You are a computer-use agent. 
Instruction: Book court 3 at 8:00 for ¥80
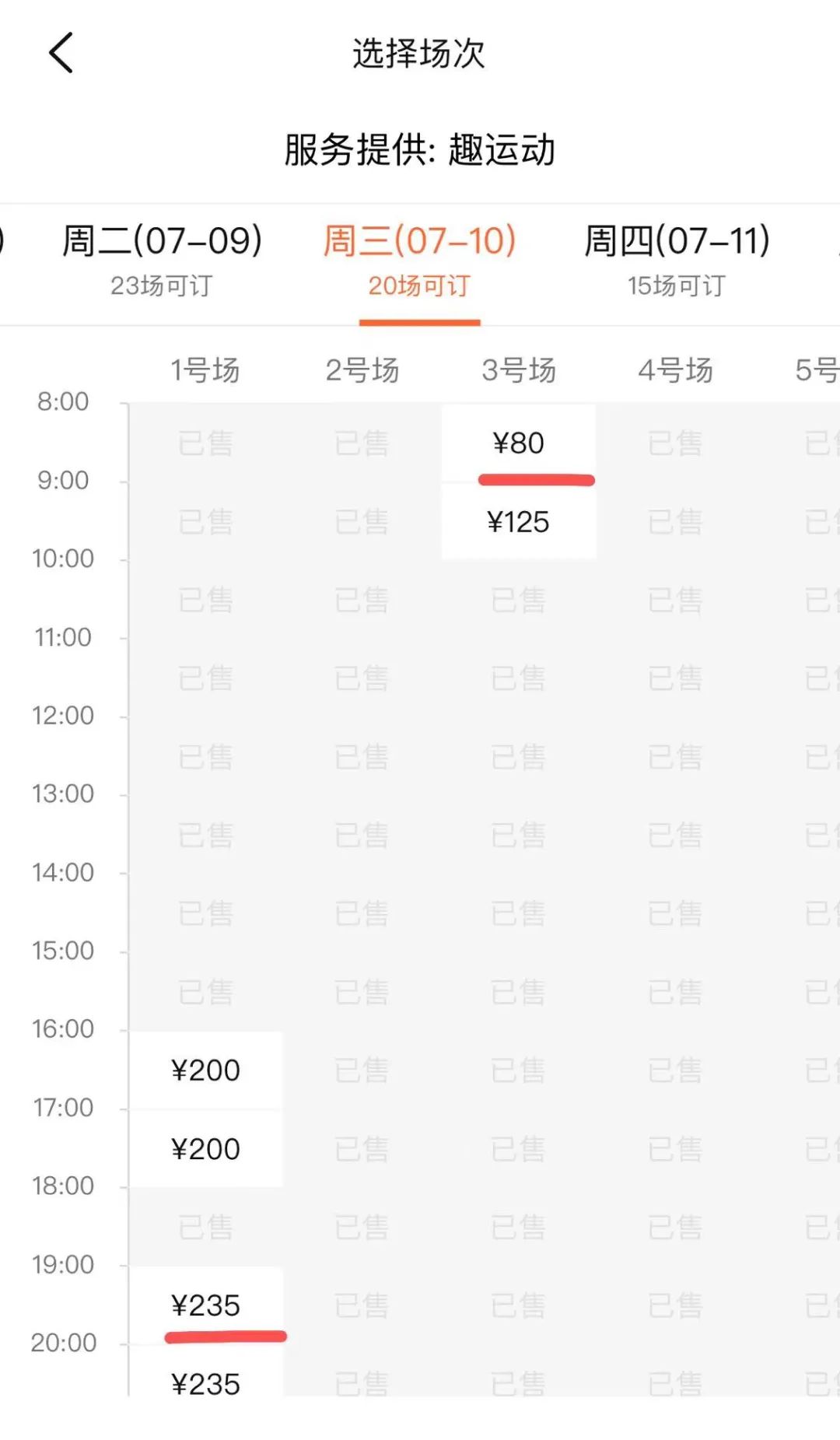coord(518,443)
